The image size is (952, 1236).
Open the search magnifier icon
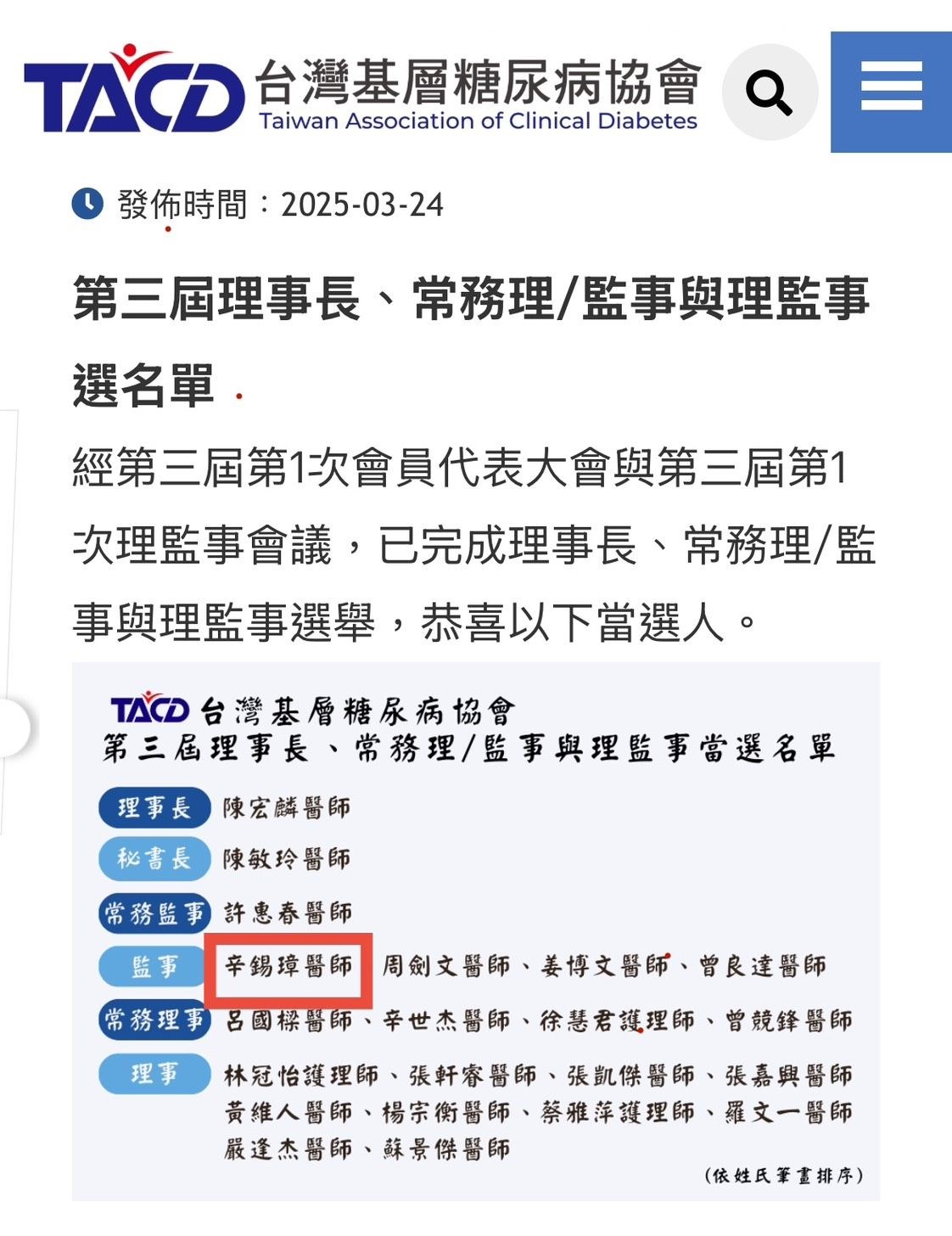coord(770,93)
